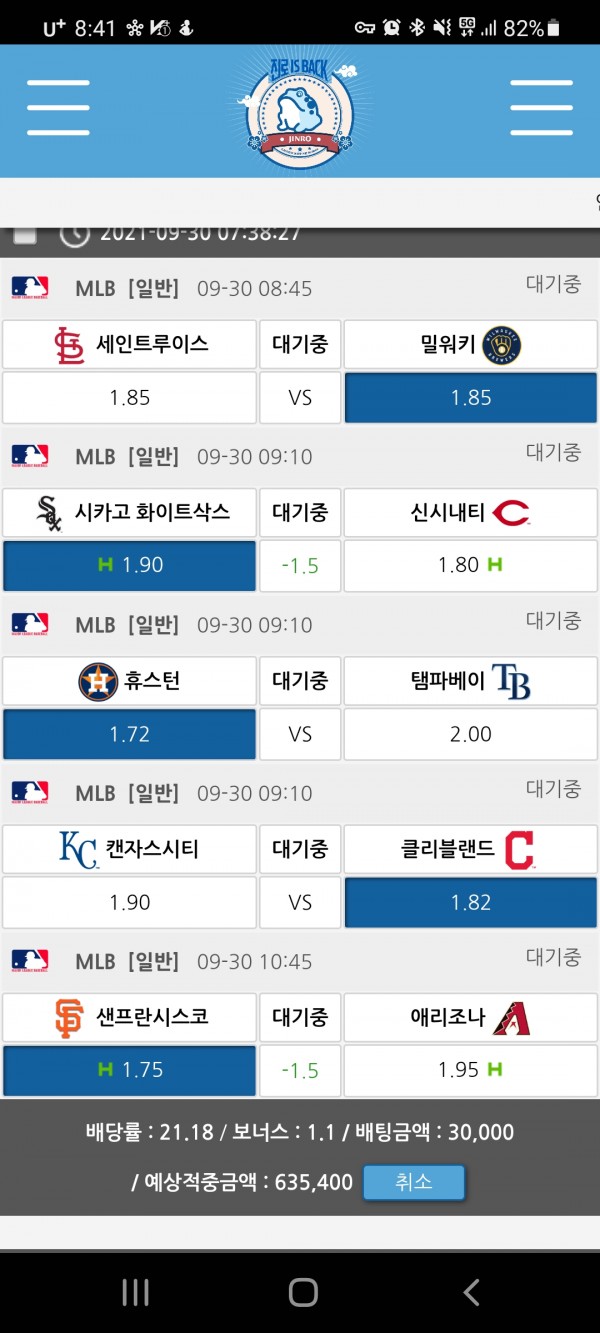The image size is (600, 1333).
Task: Tick the checkbox next to 2021-09-30 date
Action: 24,235
